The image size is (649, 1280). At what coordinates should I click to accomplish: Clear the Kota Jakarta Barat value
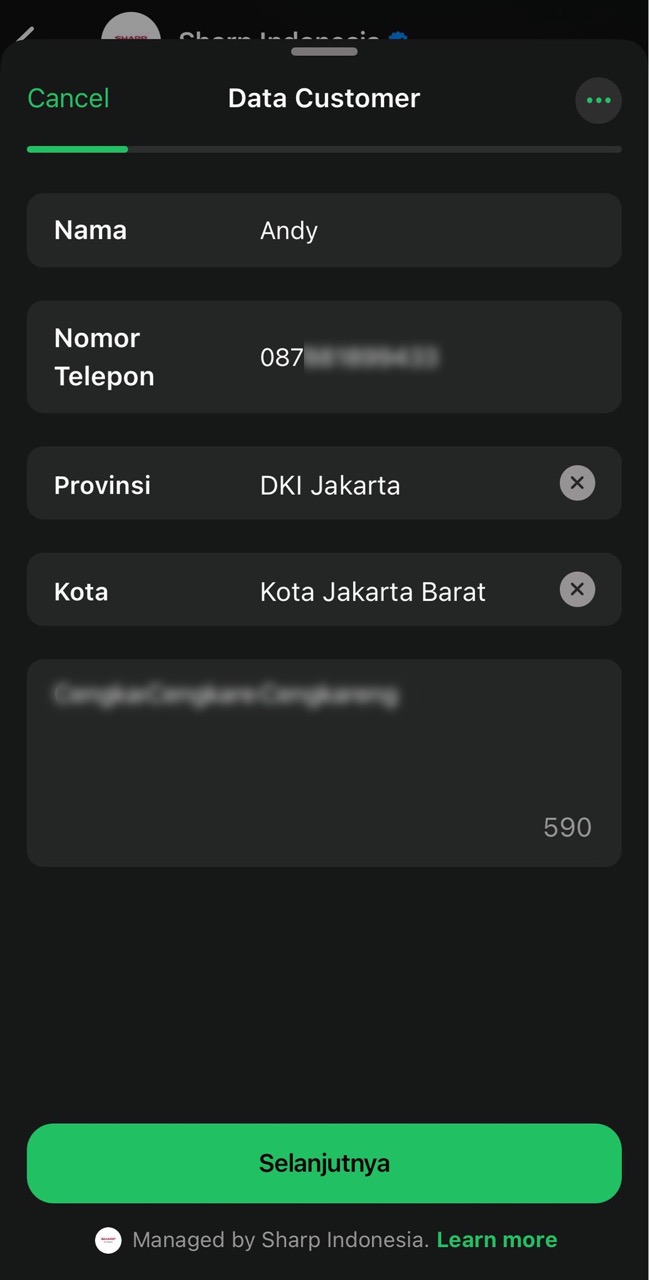(577, 589)
